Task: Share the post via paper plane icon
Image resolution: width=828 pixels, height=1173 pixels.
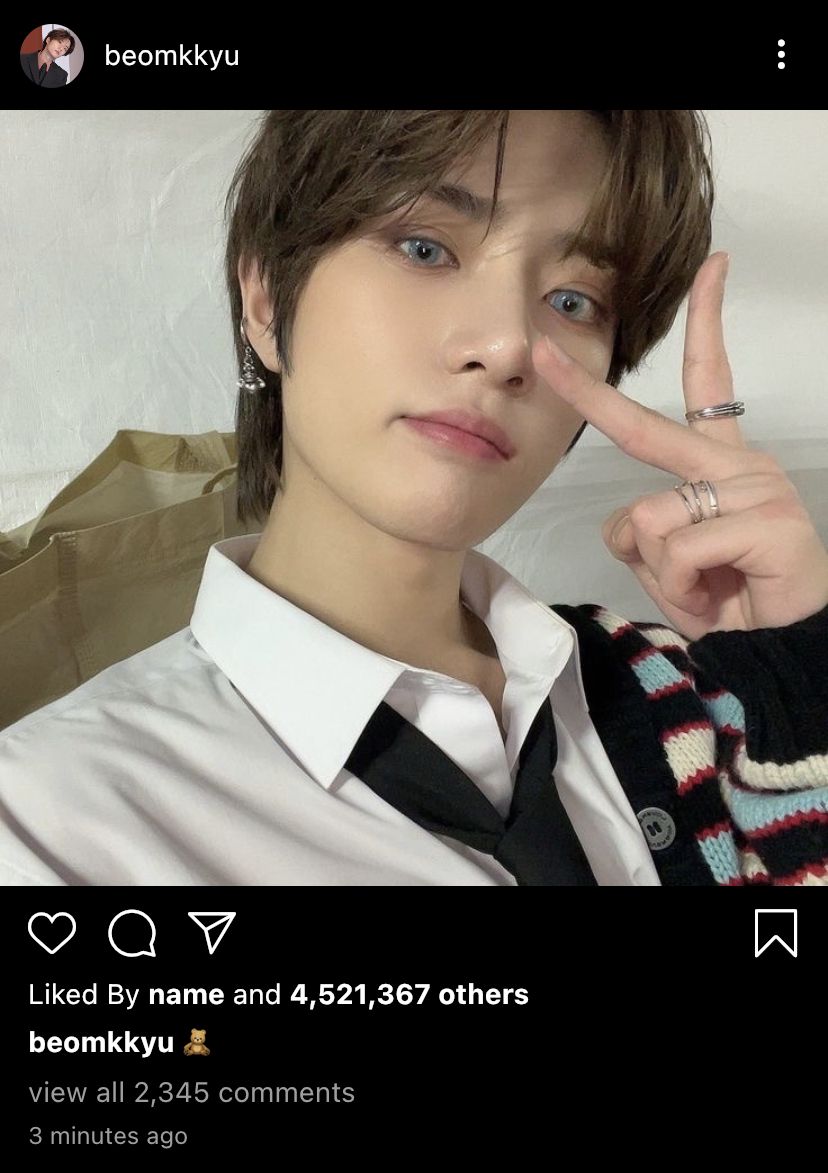Action: pyautogui.click(x=212, y=933)
